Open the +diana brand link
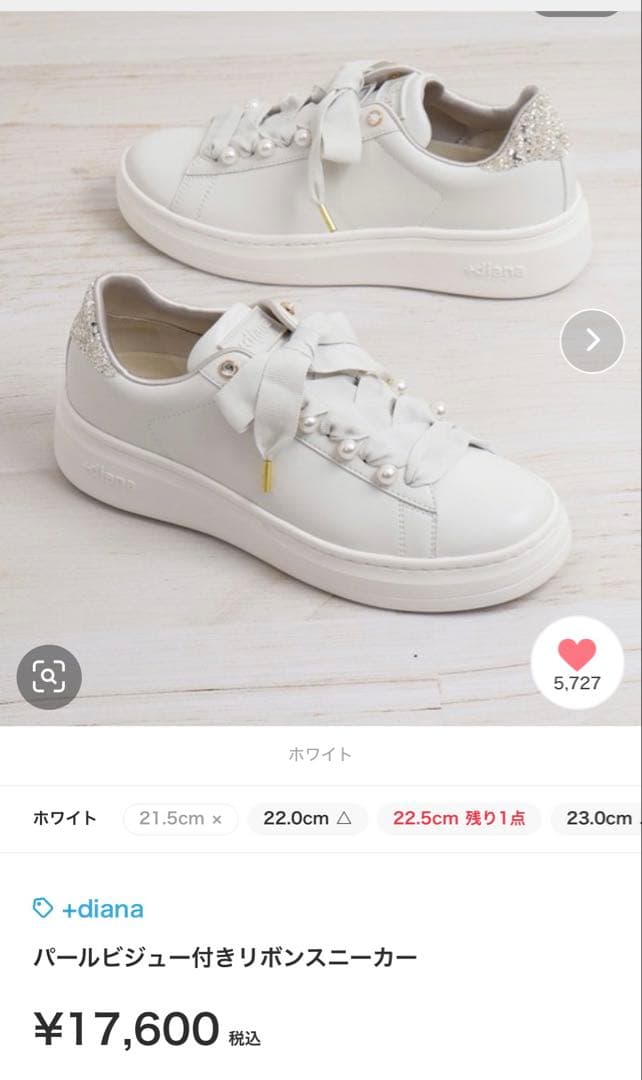 coord(89,908)
